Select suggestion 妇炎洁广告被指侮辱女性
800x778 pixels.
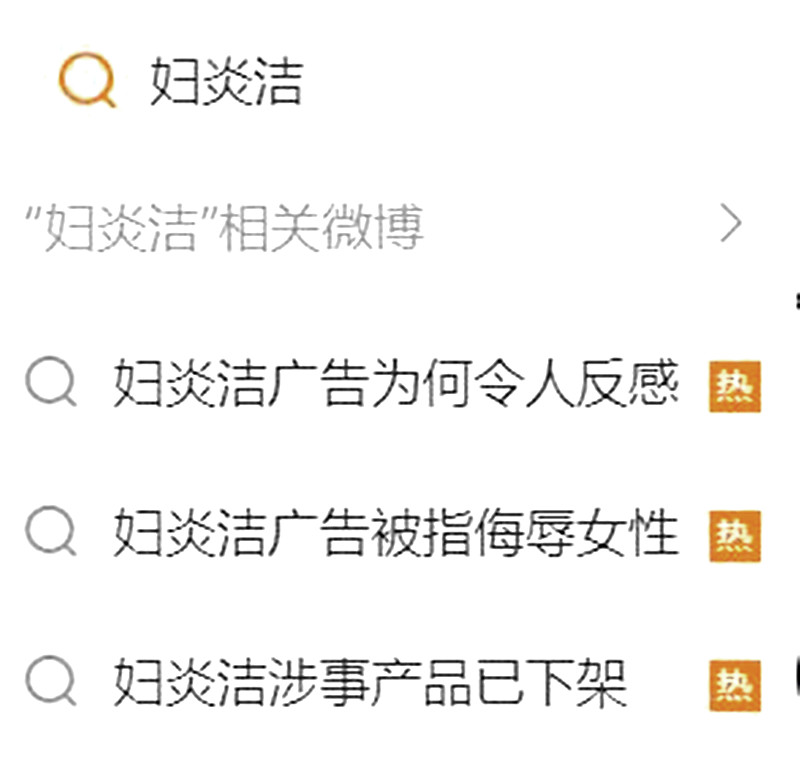coord(396,533)
